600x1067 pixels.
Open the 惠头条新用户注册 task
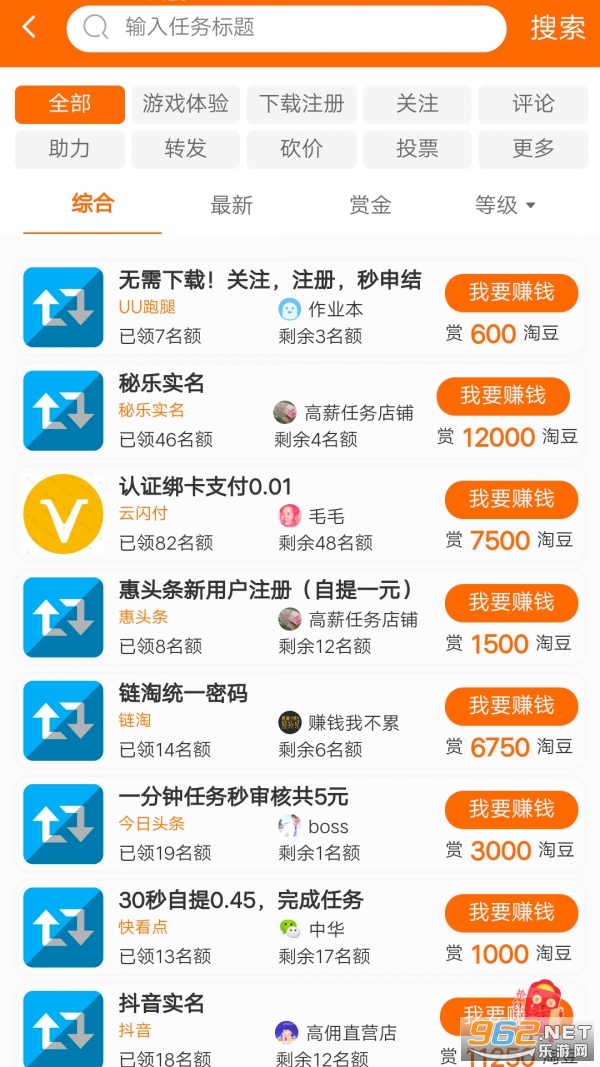[x=265, y=590]
